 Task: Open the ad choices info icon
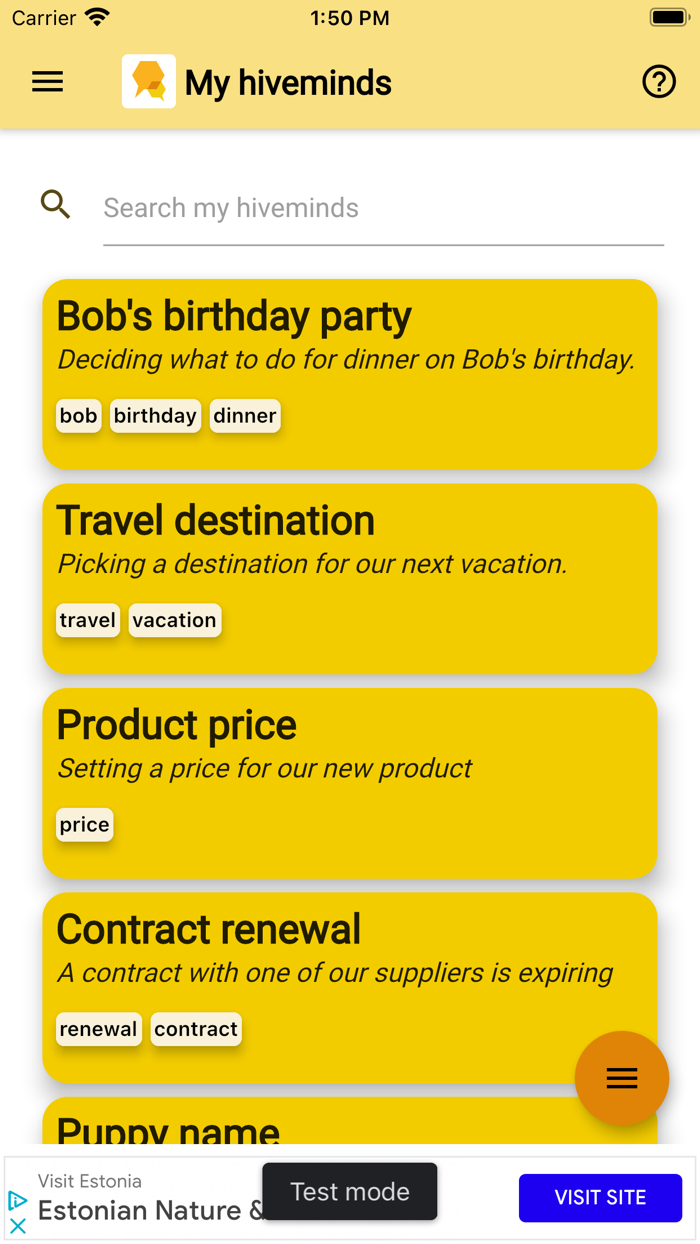(17, 1200)
